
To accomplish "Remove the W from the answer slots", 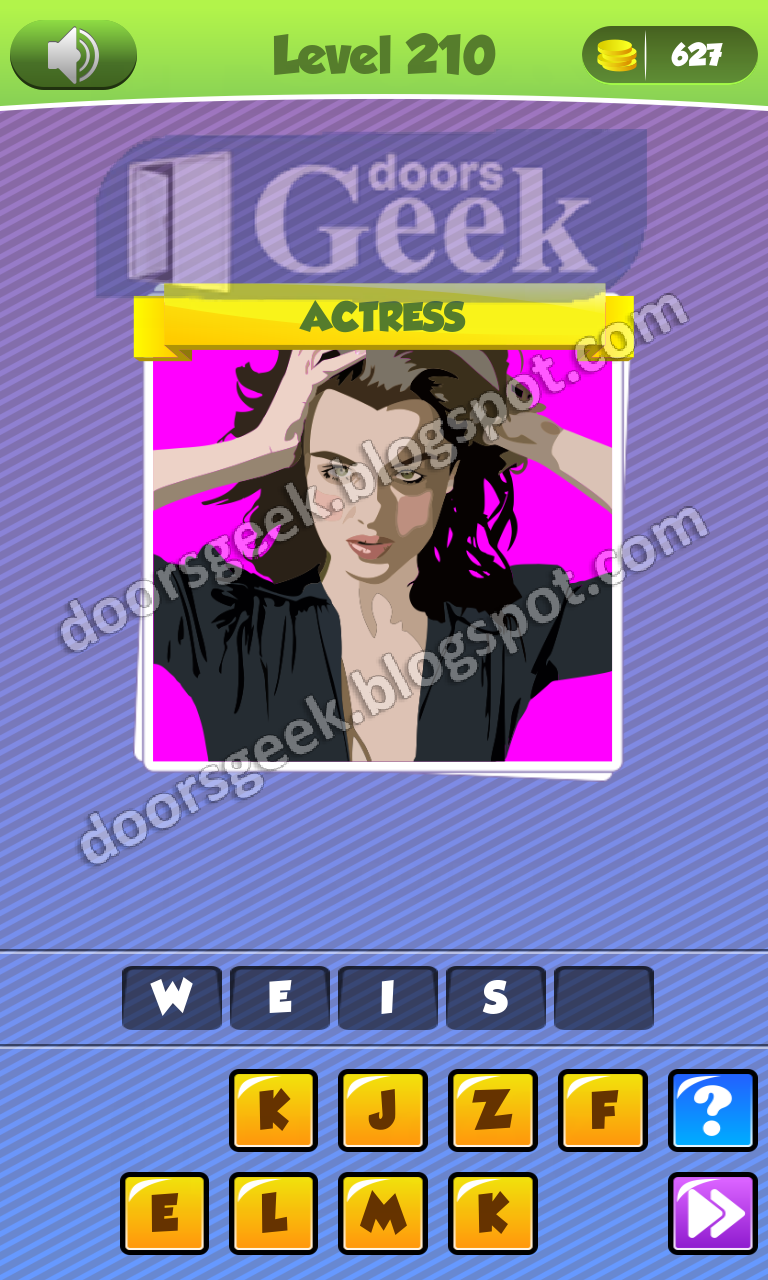I will 172,998.
